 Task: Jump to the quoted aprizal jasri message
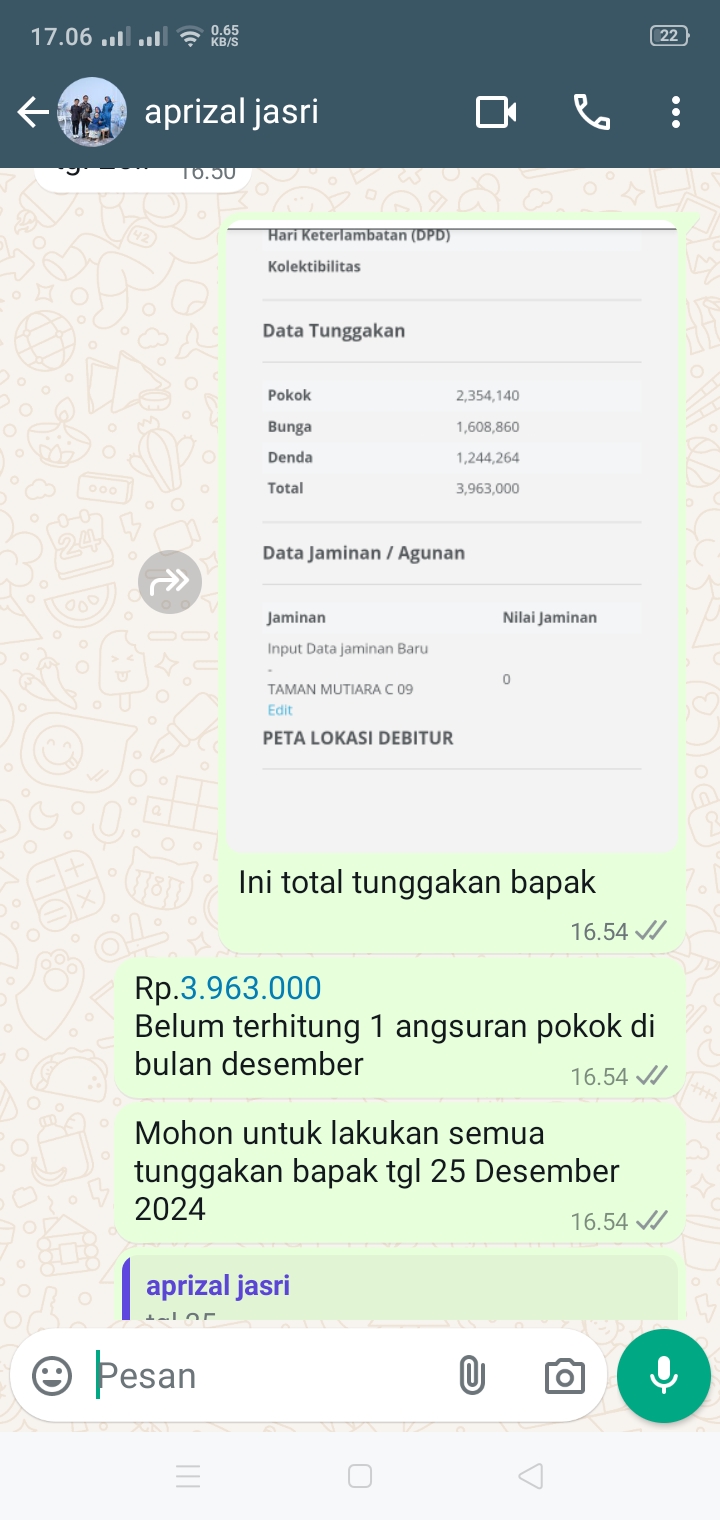tap(400, 1288)
